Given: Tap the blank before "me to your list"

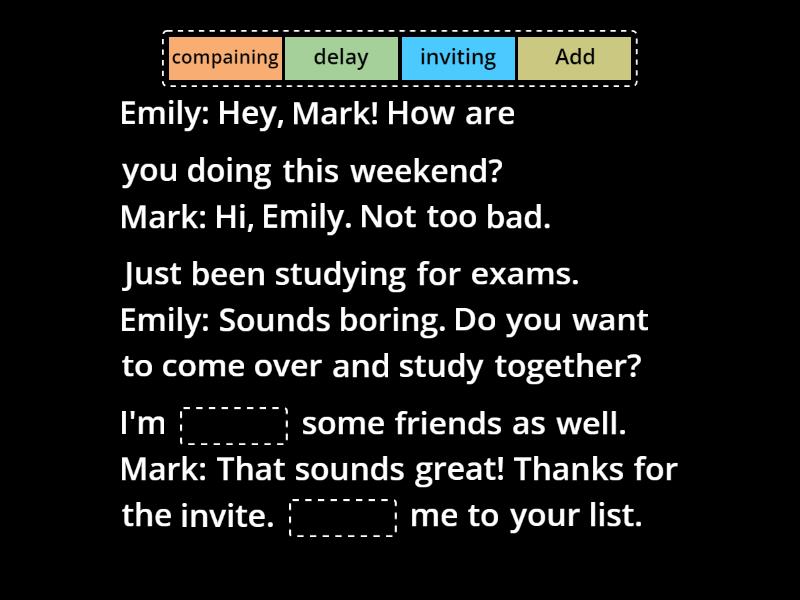Looking at the screenshot, I should pyautogui.click(x=343, y=518).
